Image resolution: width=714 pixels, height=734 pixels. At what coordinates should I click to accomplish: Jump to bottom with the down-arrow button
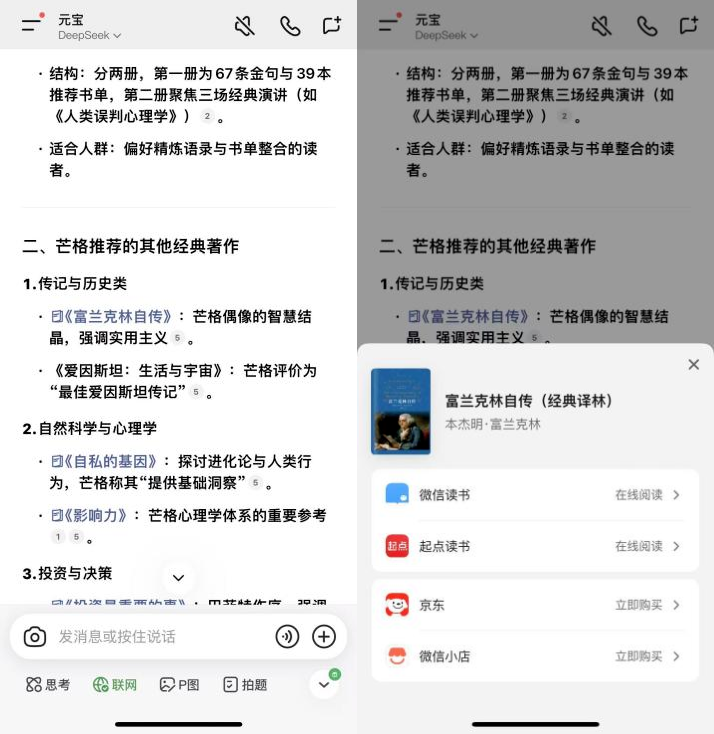click(x=178, y=577)
